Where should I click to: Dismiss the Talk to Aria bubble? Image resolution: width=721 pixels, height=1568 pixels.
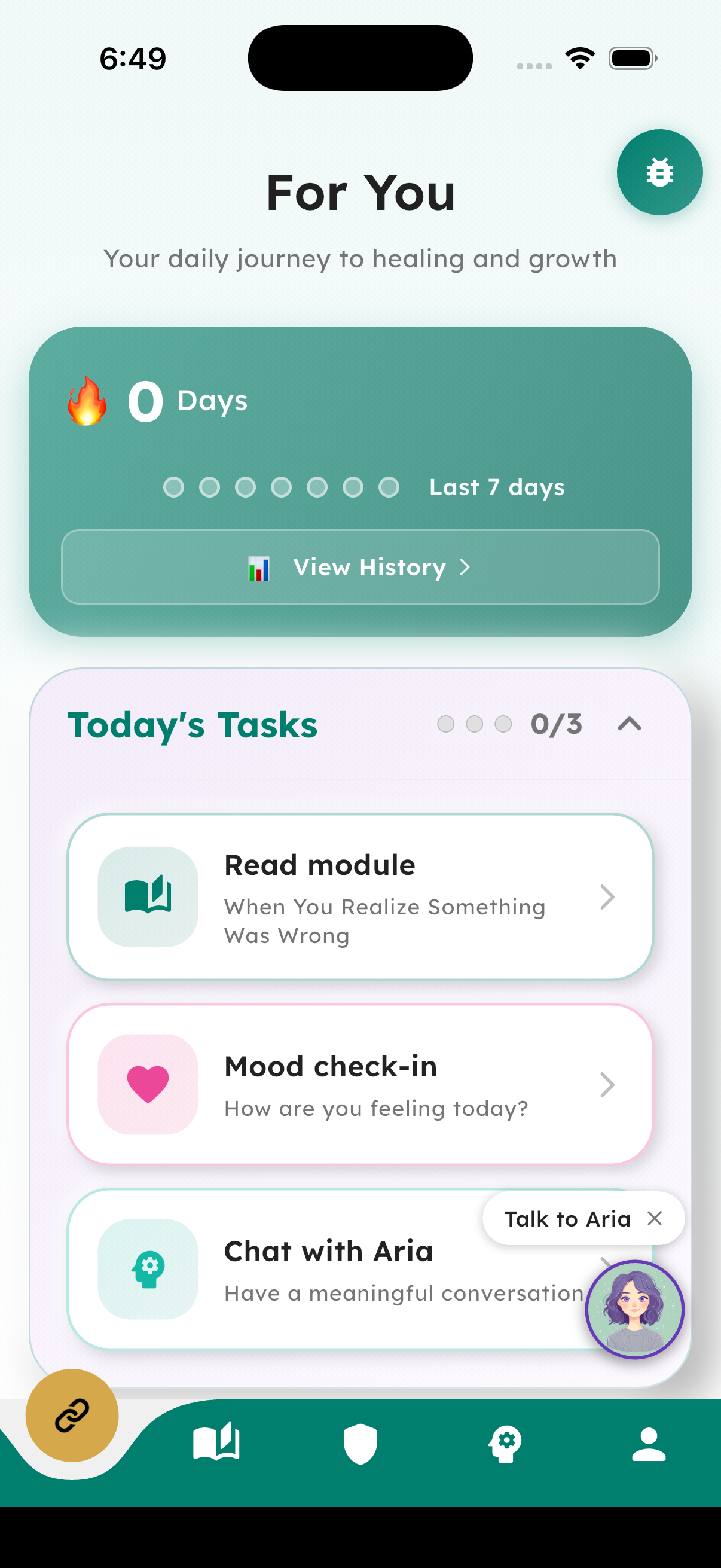pos(655,1218)
